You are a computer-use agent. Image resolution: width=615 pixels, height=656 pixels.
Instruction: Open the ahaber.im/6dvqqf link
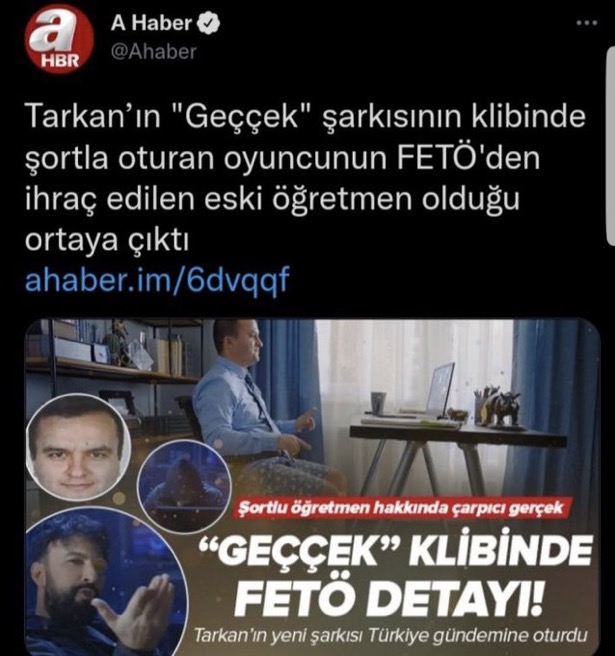click(155, 279)
